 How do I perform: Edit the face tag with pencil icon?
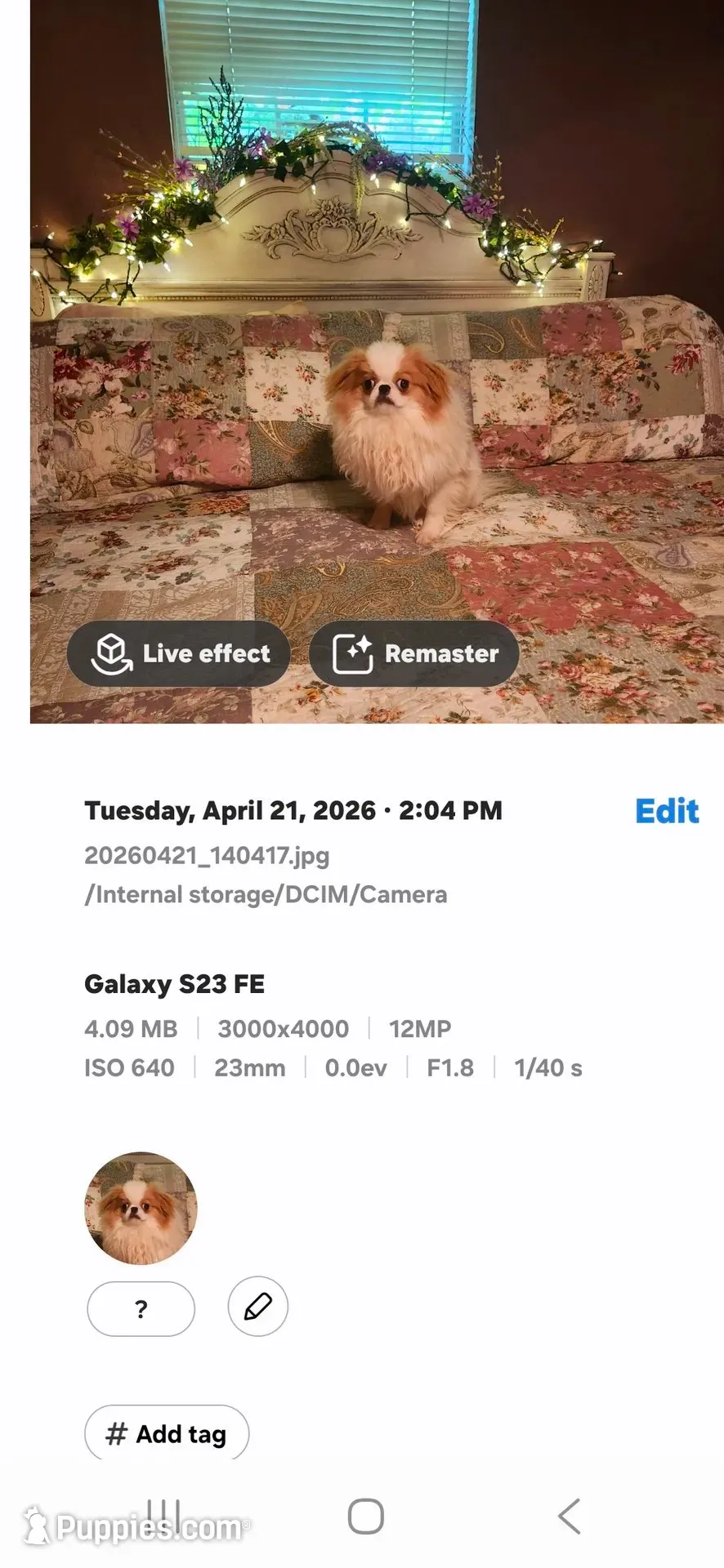click(257, 1307)
